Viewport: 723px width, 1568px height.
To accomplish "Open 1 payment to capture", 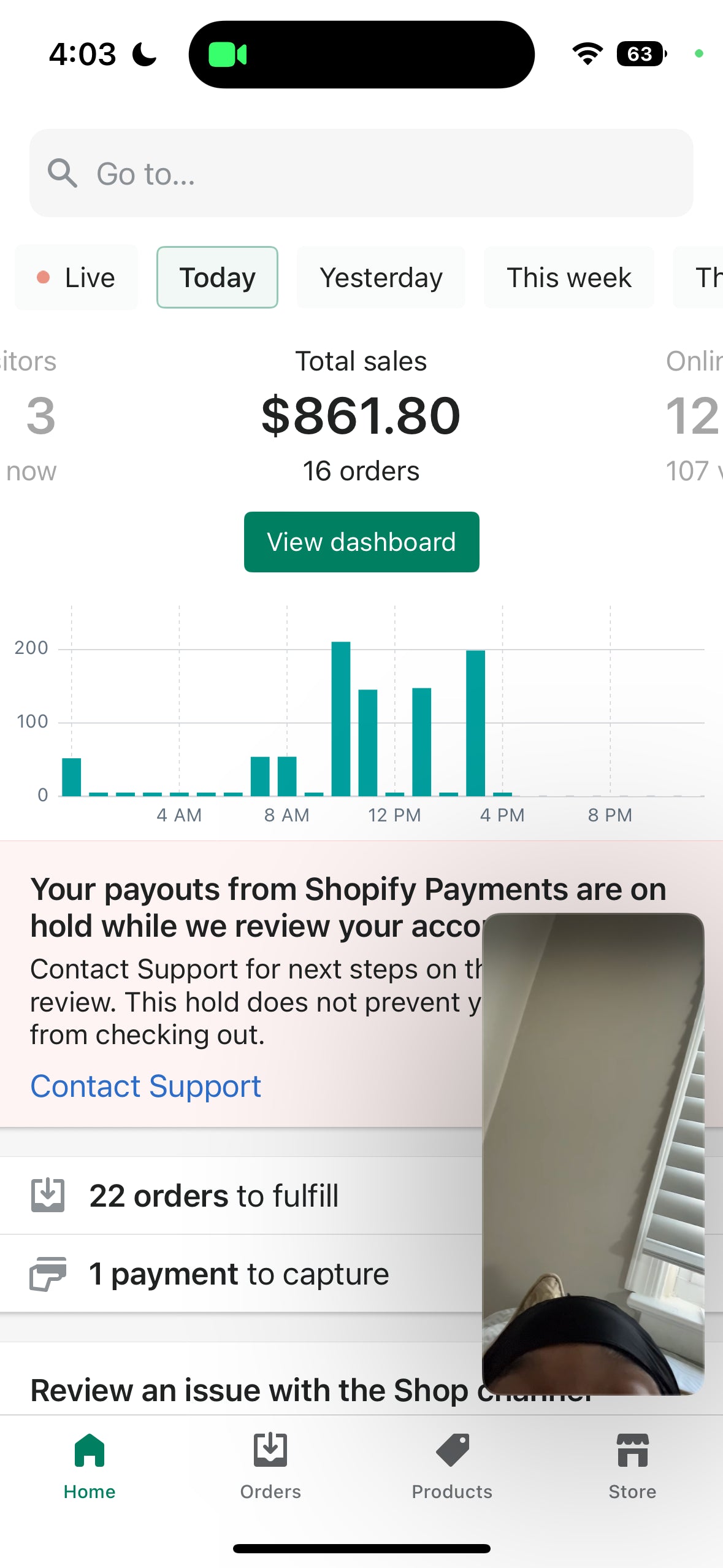I will click(x=239, y=1274).
